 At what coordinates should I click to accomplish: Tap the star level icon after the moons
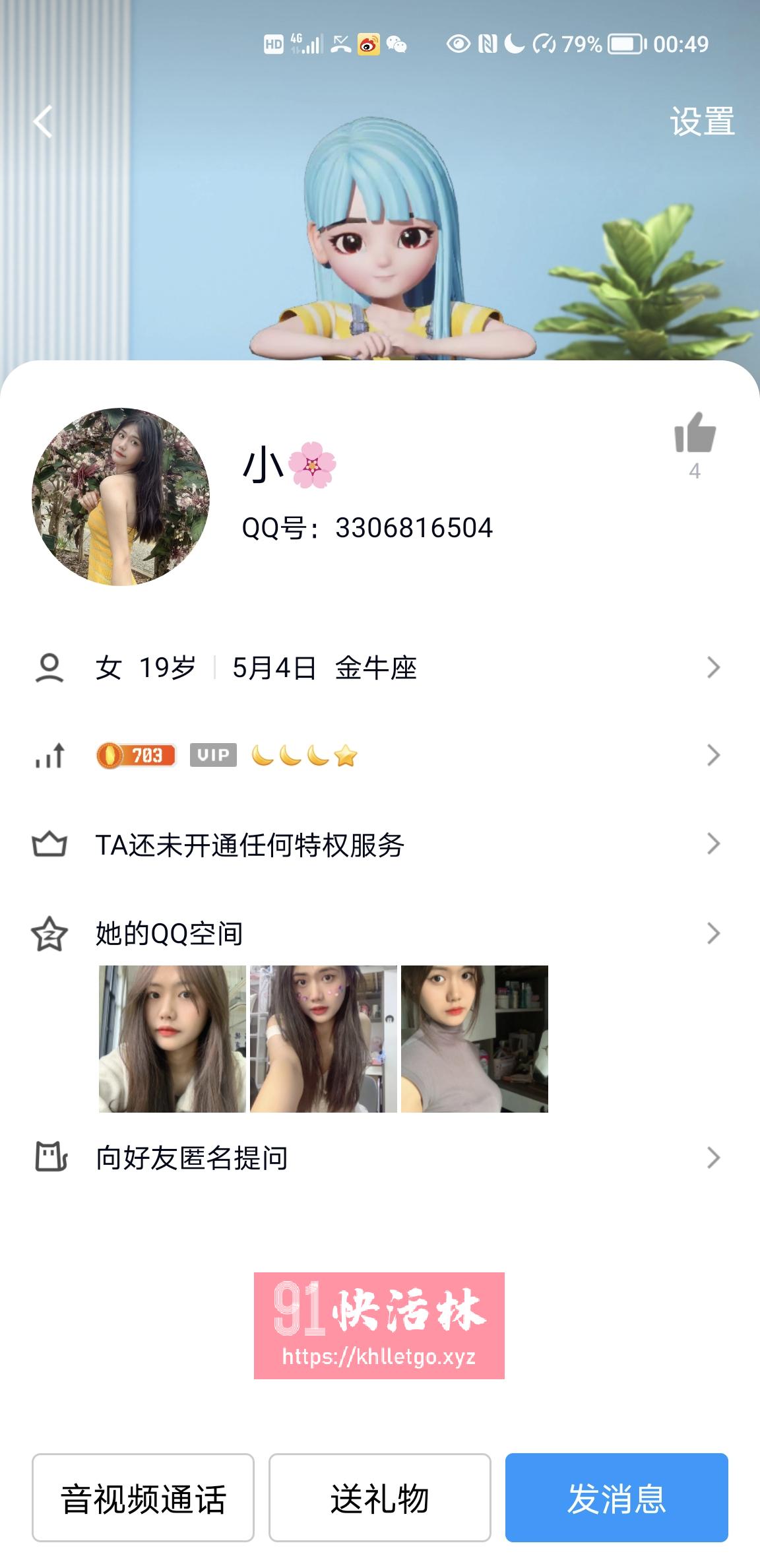click(345, 756)
